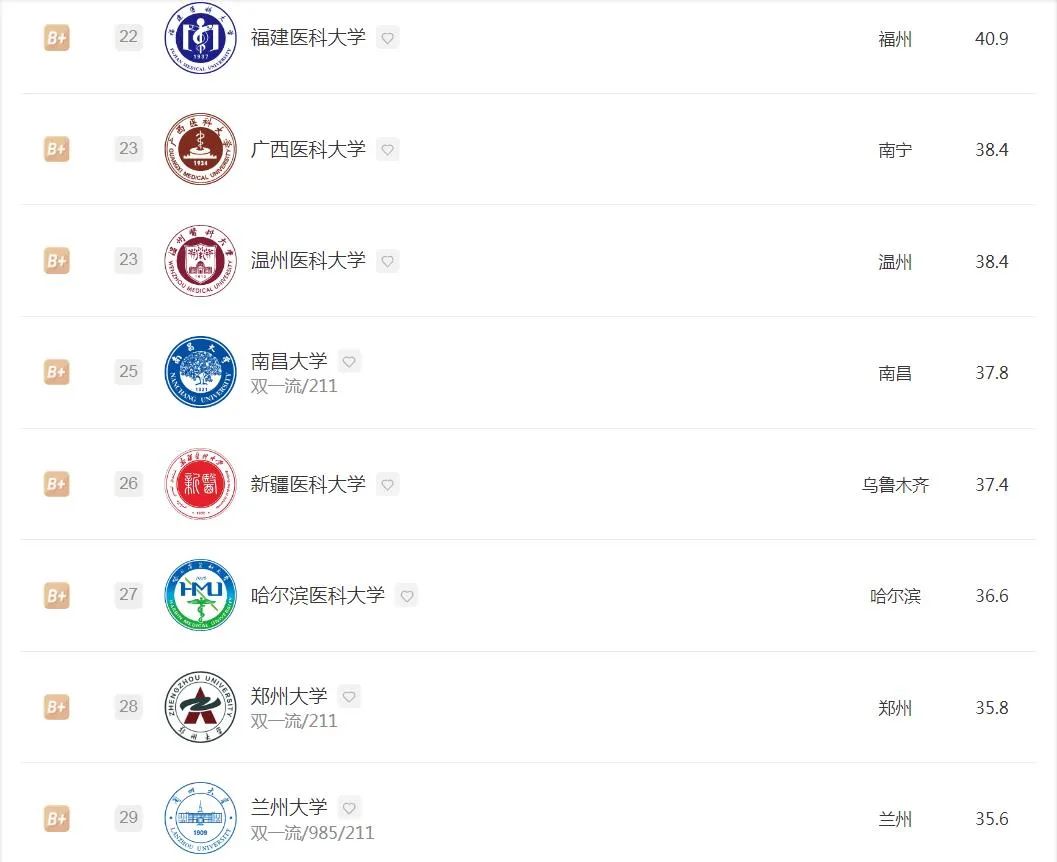
Task: Add 兰州大学 to favorites
Action: 349,807
